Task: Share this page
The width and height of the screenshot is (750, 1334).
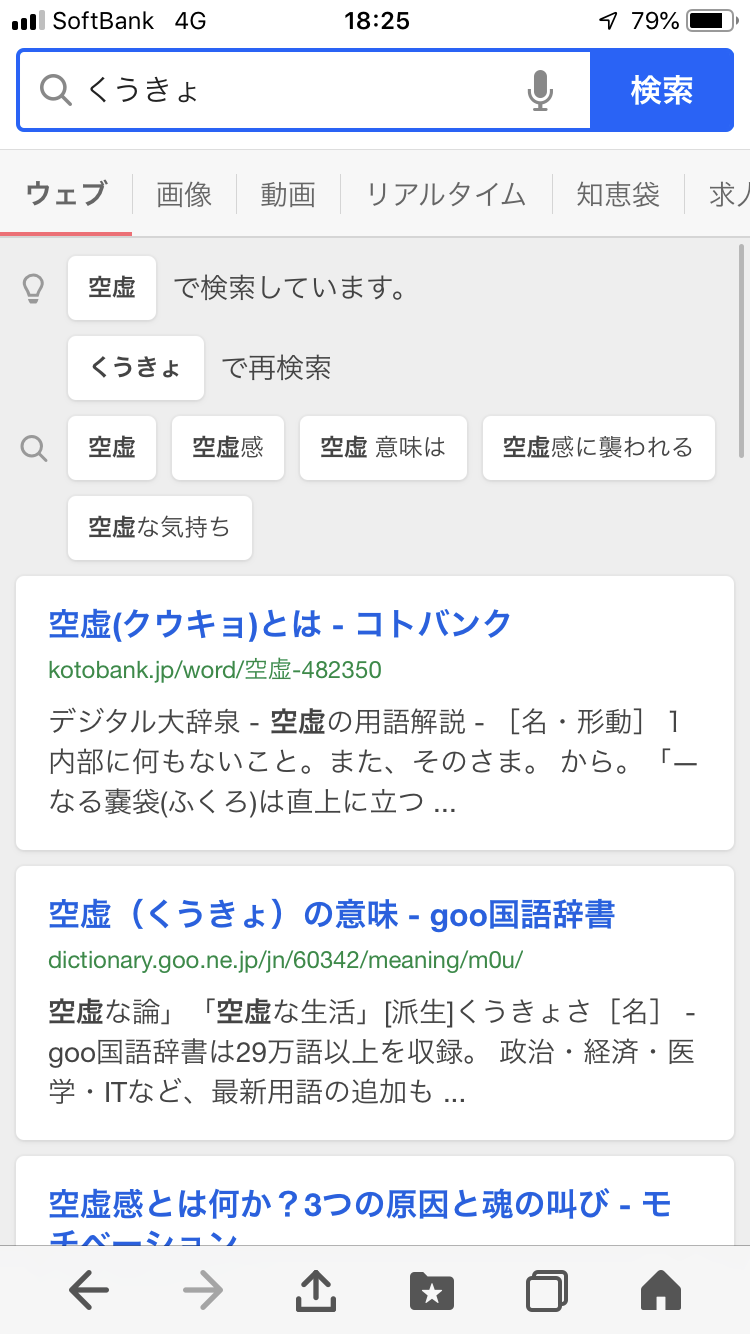Action: 316,1291
